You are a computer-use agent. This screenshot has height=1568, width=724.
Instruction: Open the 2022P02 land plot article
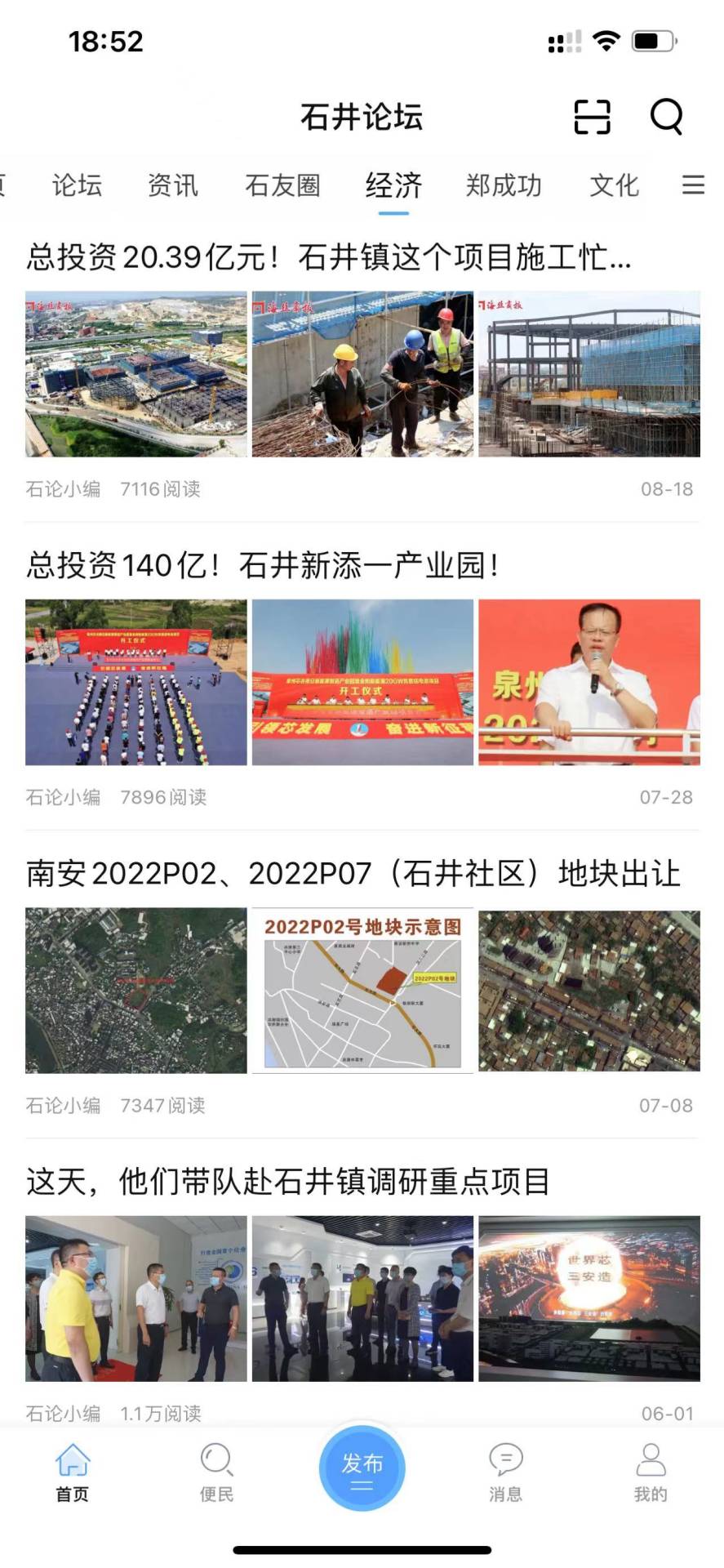coord(354,874)
